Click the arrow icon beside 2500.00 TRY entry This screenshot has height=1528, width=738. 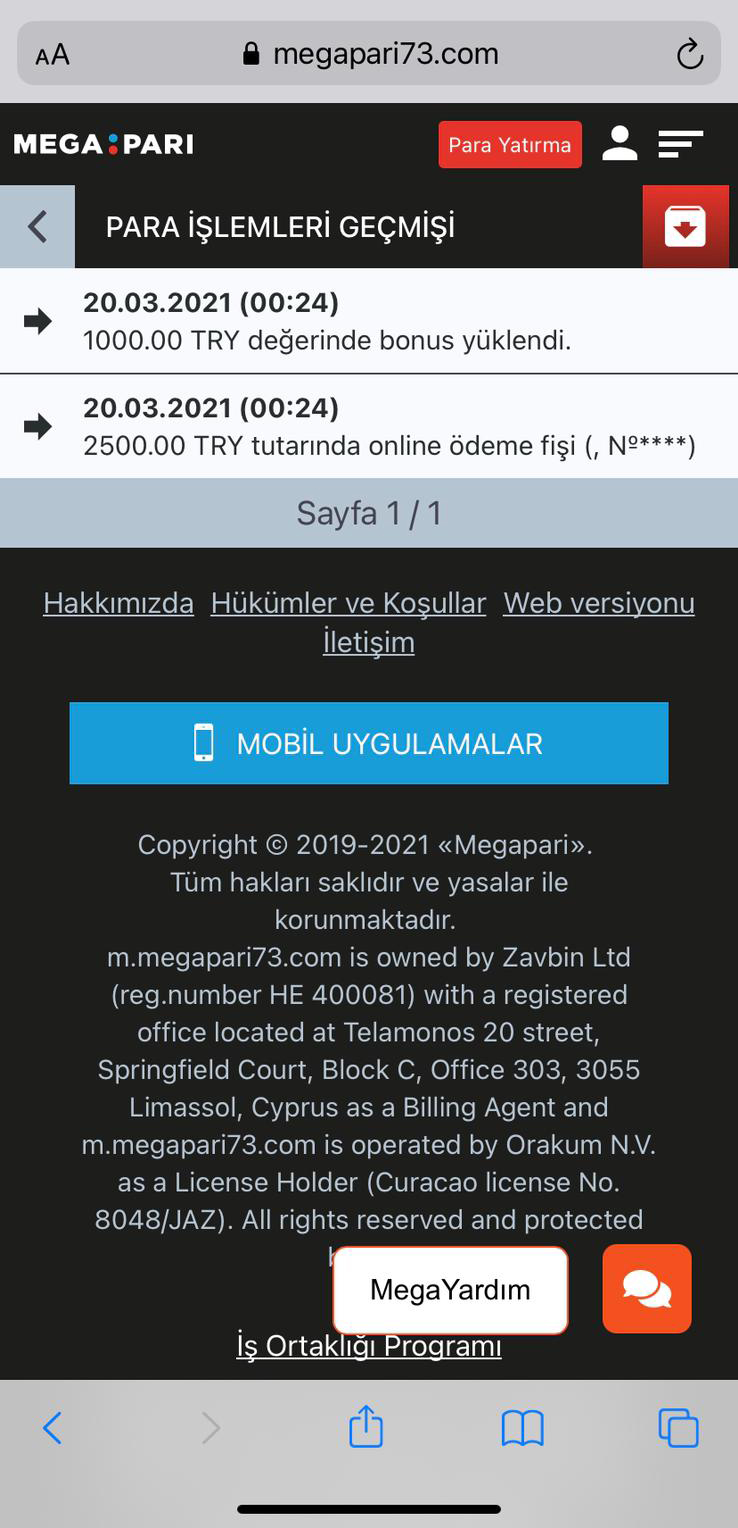click(37, 425)
